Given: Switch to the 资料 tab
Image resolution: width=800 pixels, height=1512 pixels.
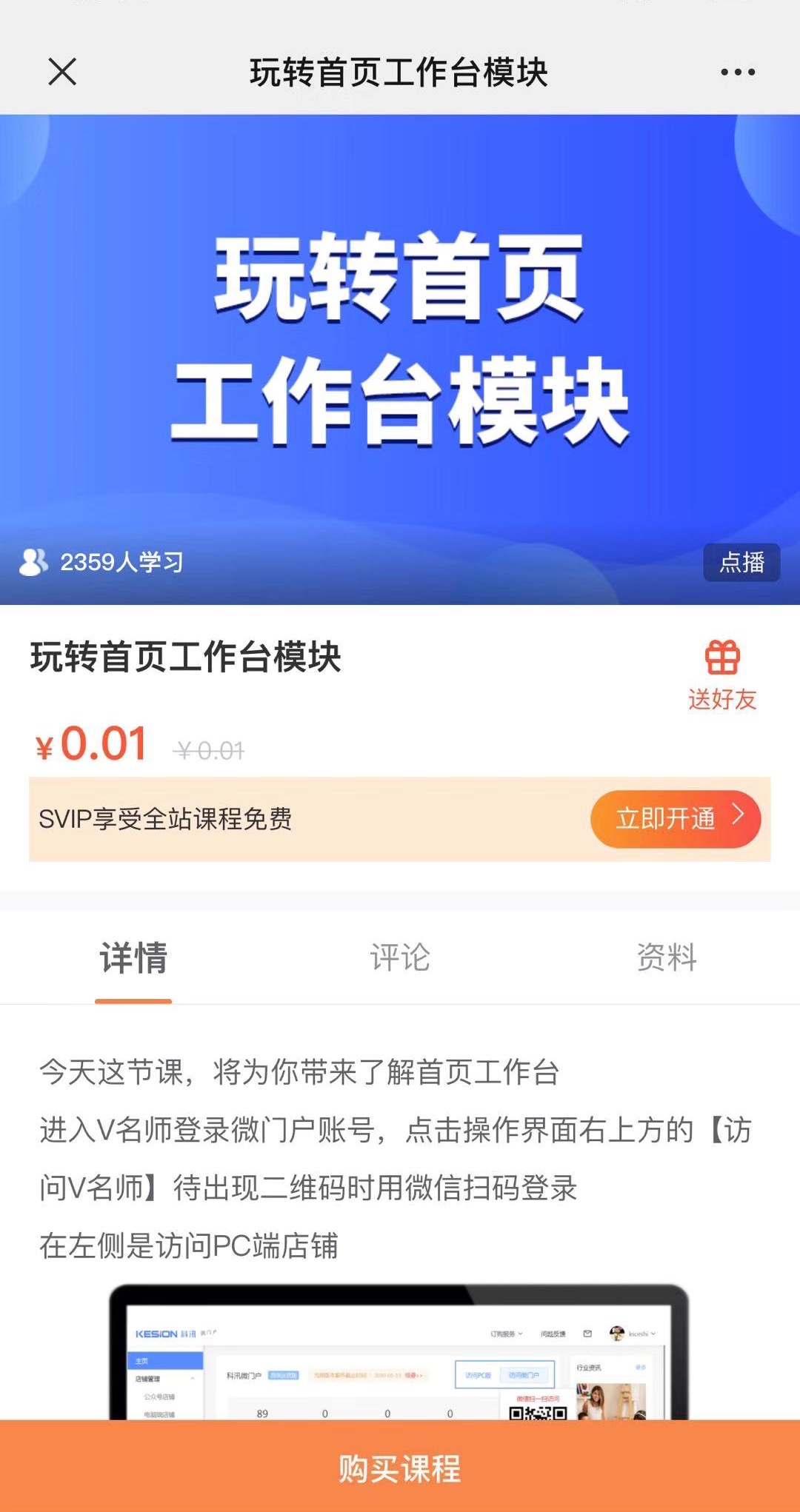Looking at the screenshot, I should [667, 957].
